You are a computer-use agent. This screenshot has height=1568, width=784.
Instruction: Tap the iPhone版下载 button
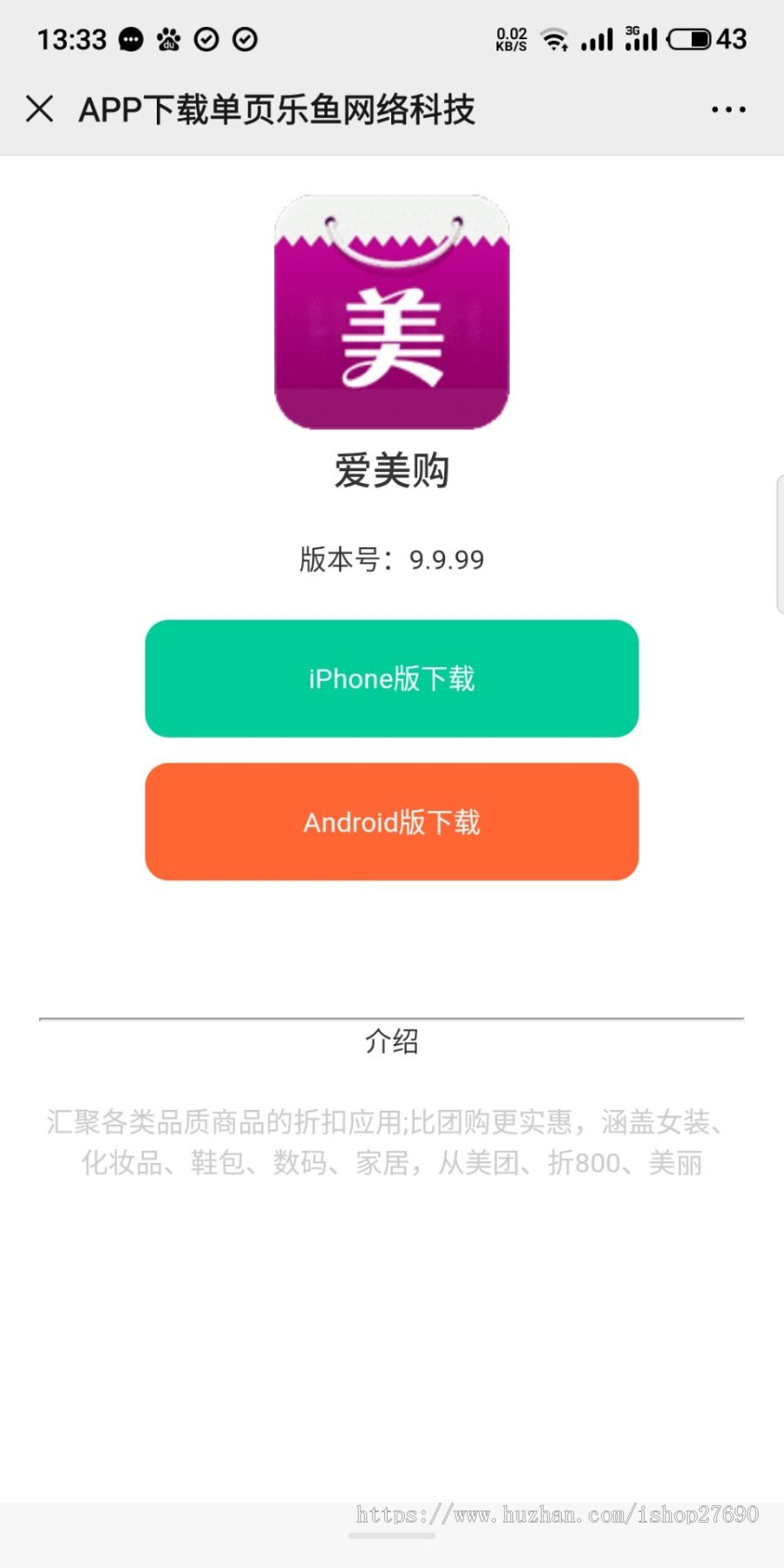pos(392,679)
